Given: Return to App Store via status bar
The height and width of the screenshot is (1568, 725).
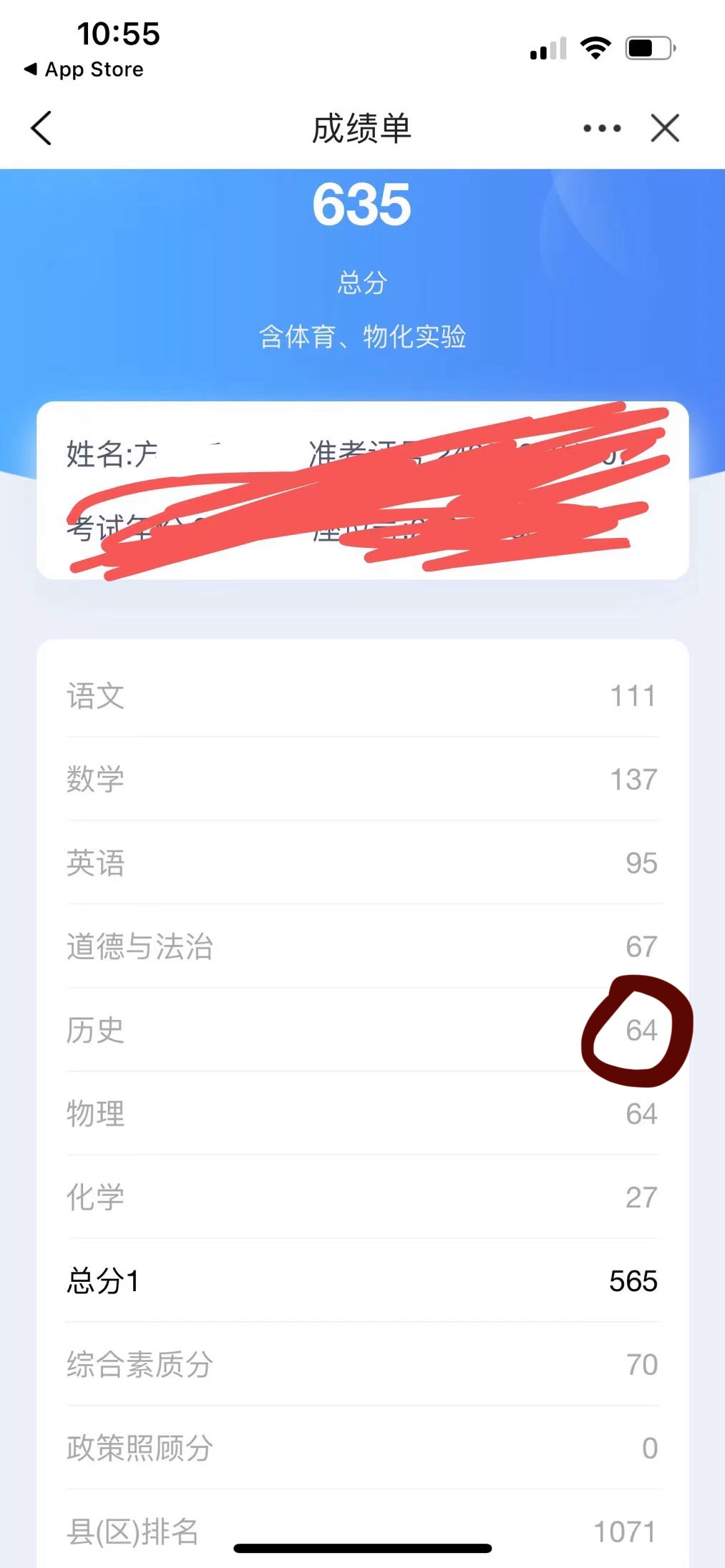Looking at the screenshot, I should coord(84,69).
